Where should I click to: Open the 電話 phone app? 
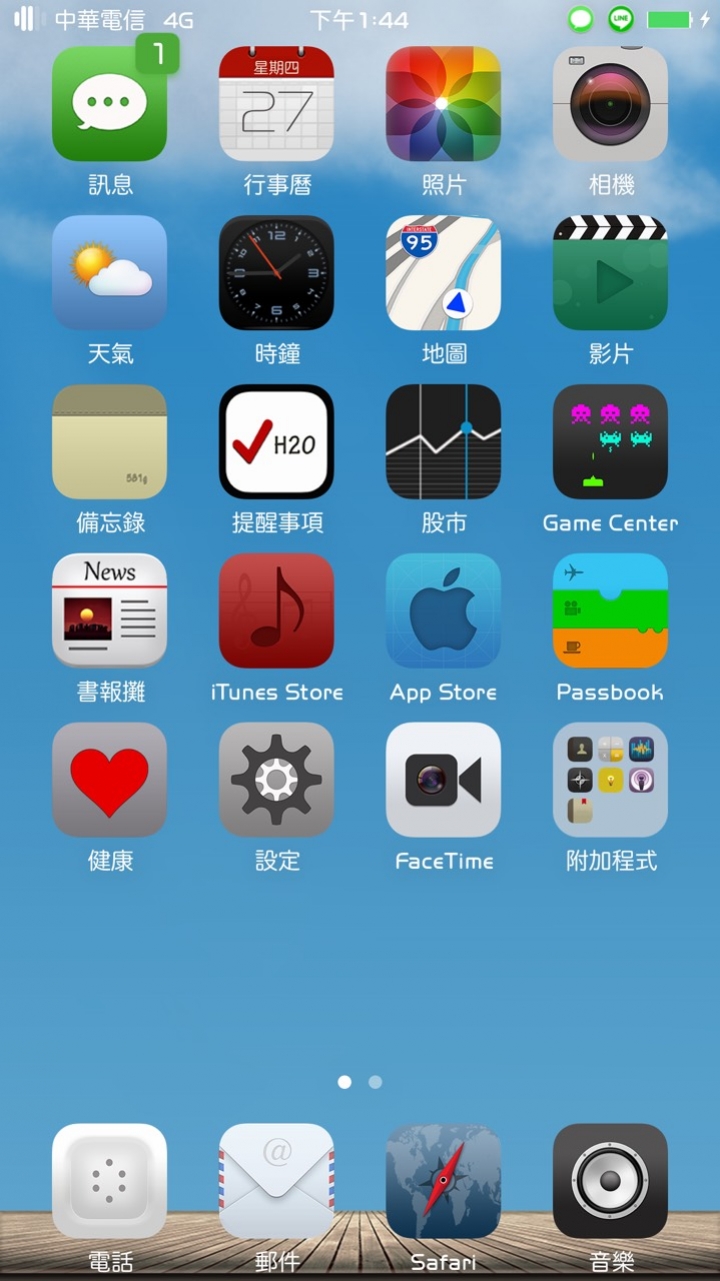(110, 1181)
